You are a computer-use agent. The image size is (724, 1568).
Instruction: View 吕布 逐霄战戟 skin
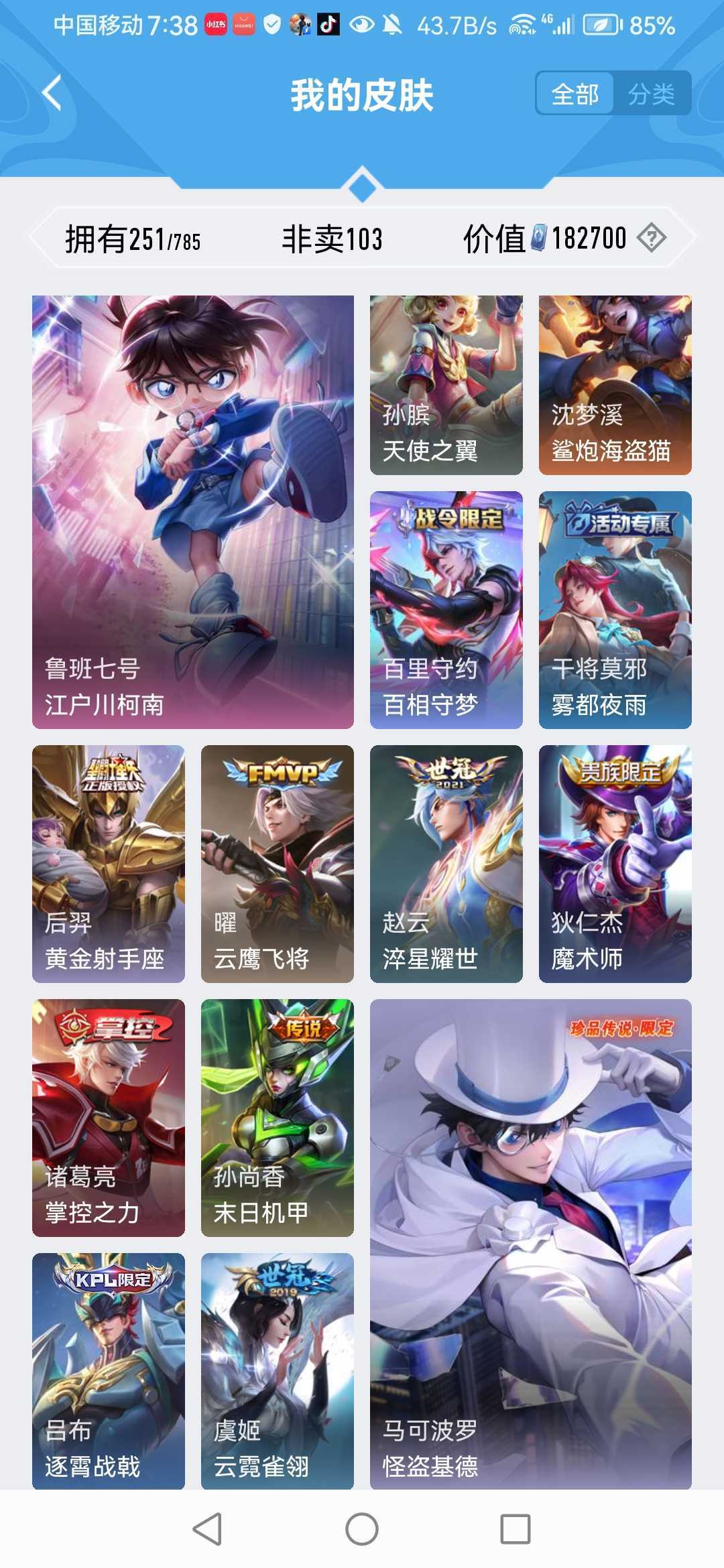[109, 1372]
